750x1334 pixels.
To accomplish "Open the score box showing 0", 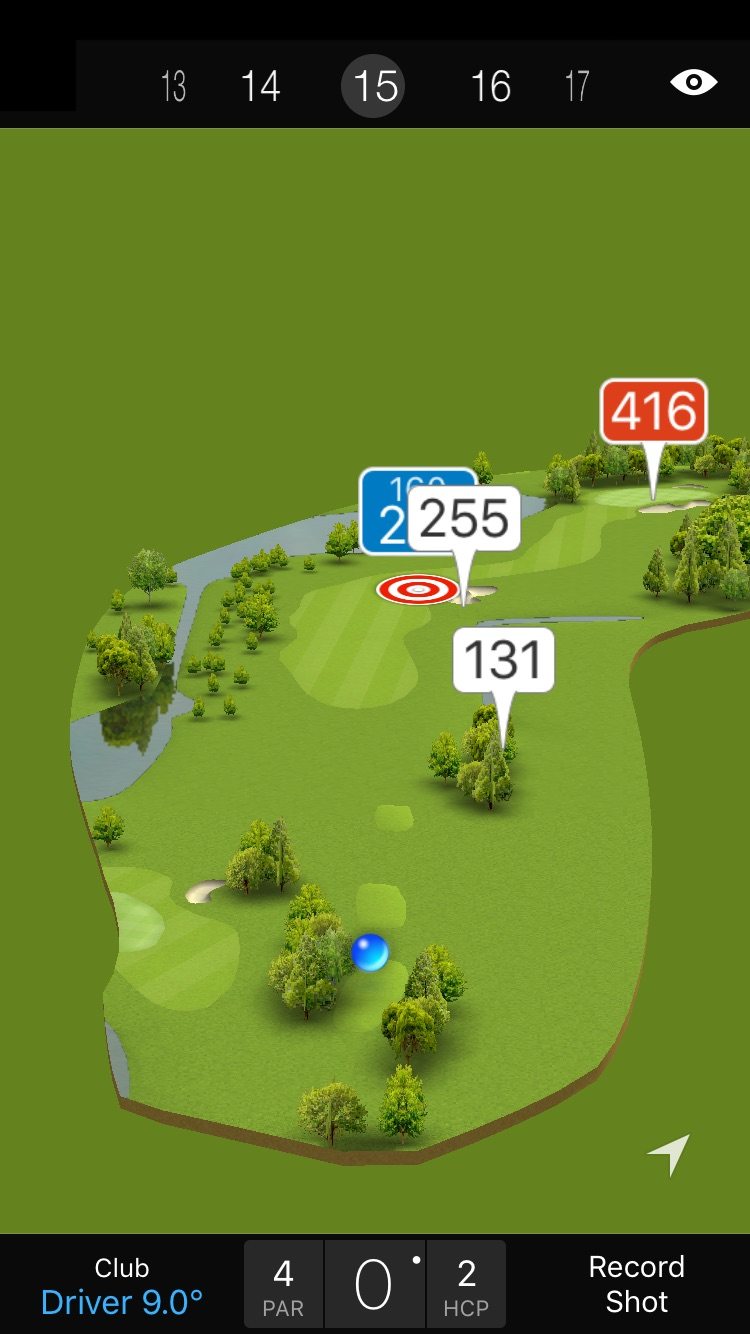I will click(x=374, y=1285).
